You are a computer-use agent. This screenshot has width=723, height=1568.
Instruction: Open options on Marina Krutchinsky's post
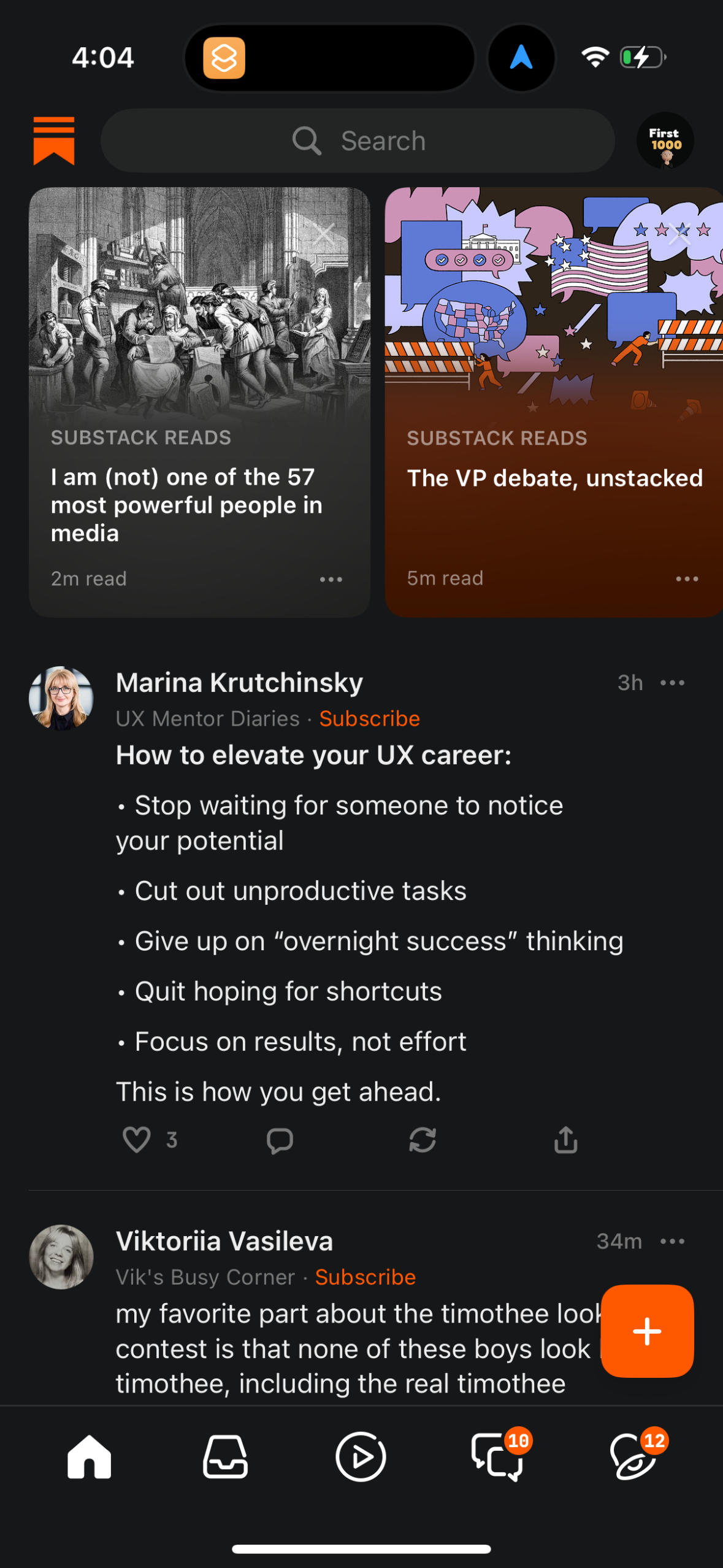click(x=673, y=683)
